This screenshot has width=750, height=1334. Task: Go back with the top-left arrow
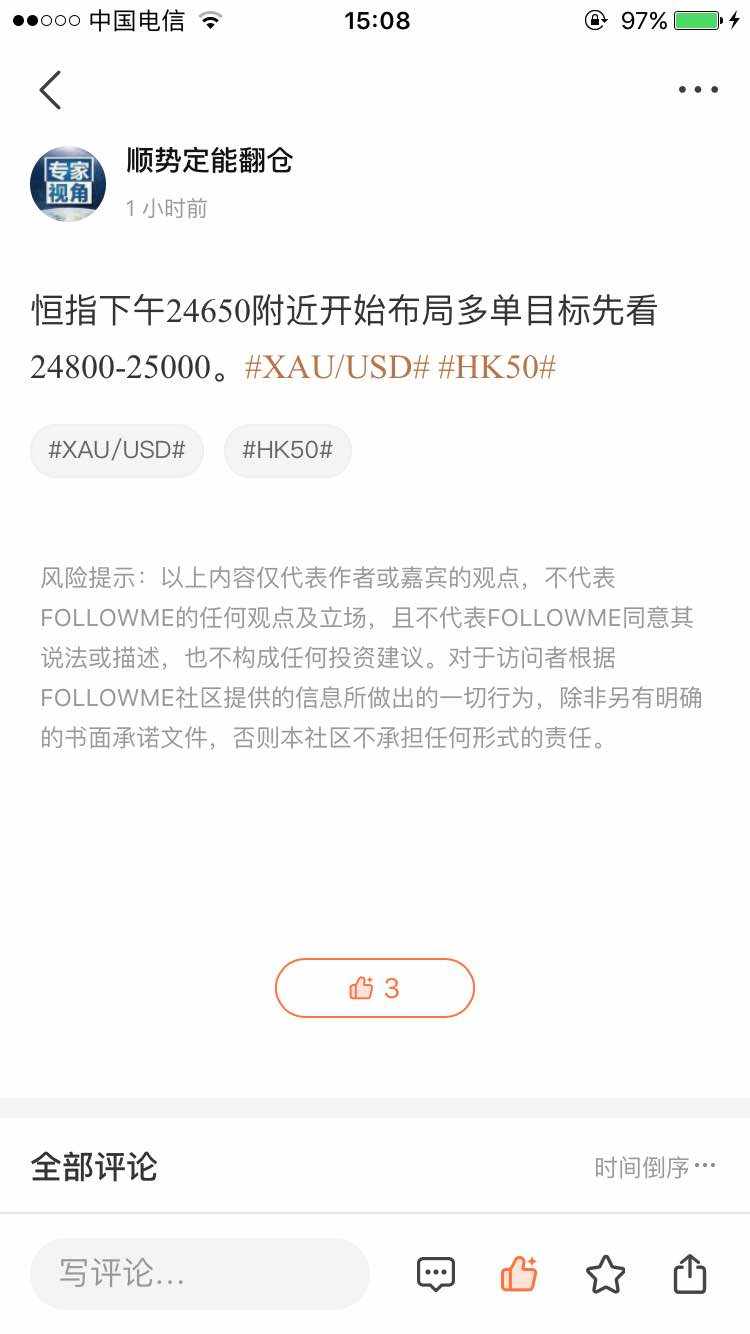click(x=50, y=90)
